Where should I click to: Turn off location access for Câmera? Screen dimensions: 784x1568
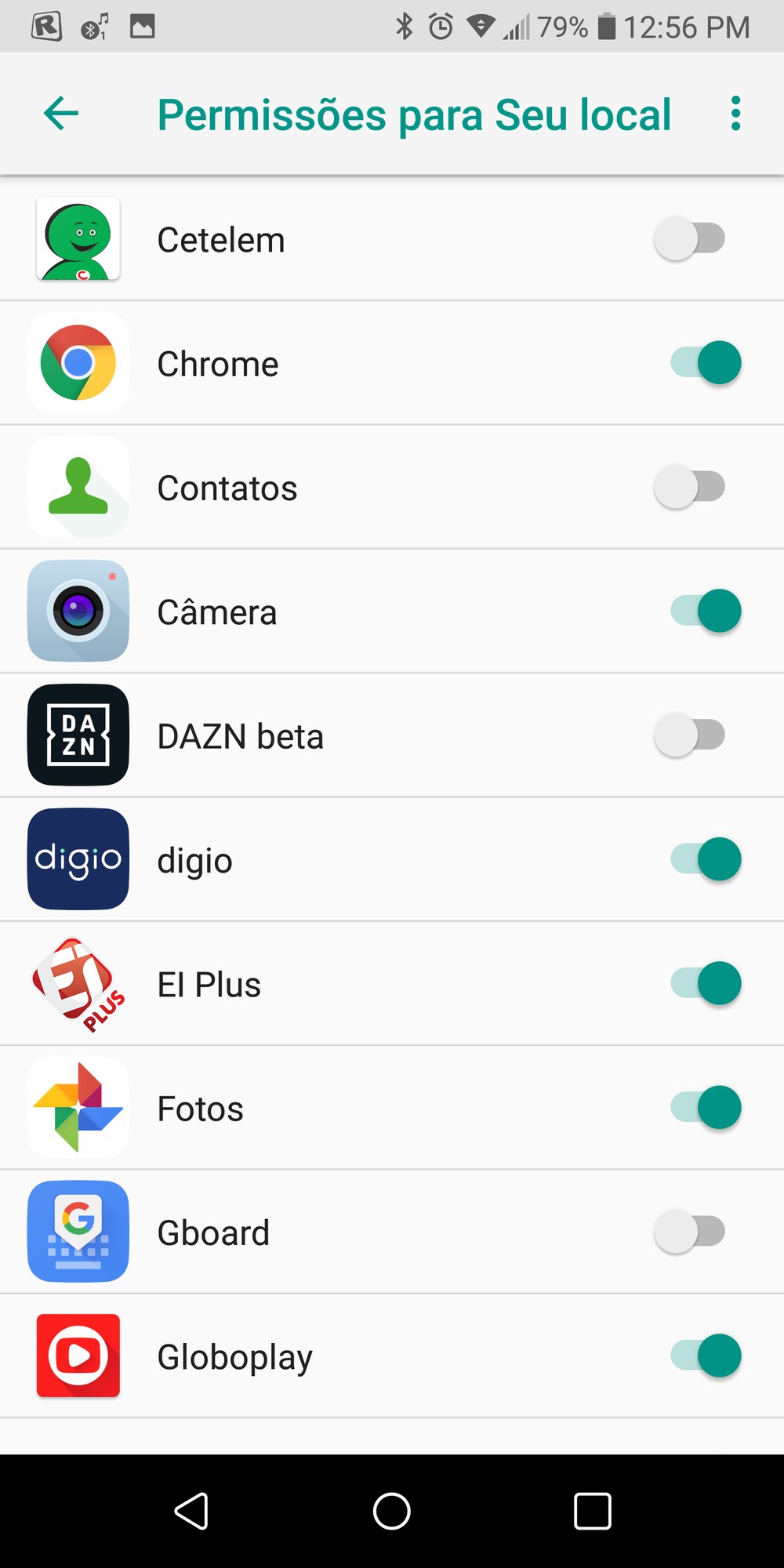coord(706,611)
